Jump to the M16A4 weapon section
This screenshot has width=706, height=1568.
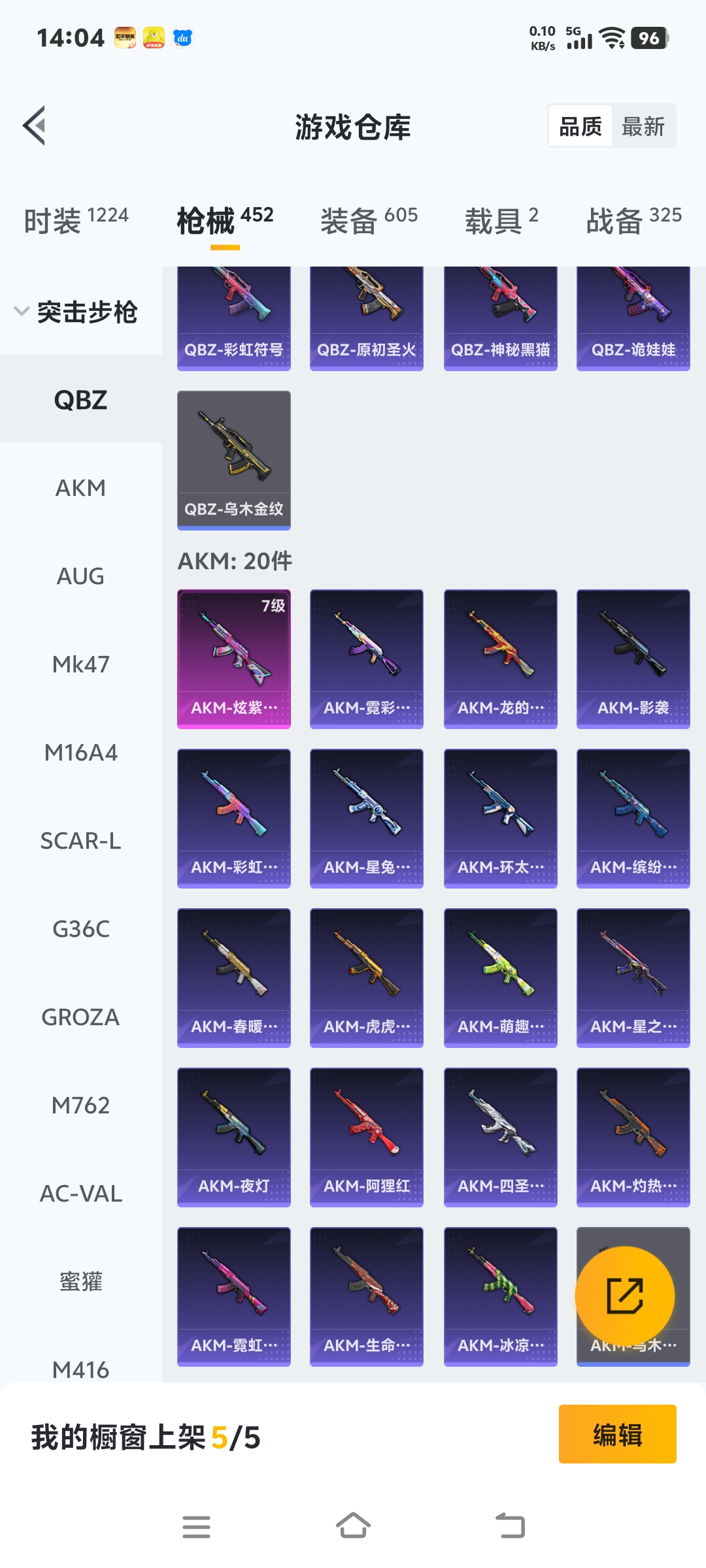coord(80,753)
